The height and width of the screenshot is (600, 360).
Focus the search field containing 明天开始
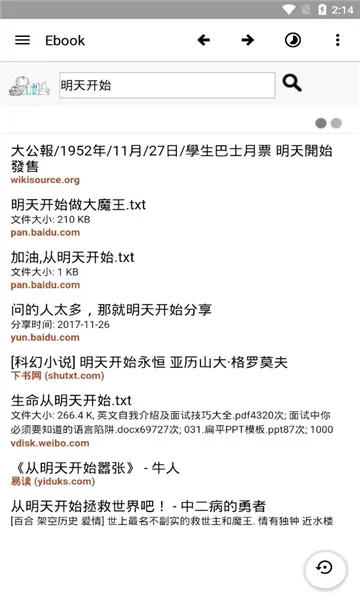click(167, 85)
